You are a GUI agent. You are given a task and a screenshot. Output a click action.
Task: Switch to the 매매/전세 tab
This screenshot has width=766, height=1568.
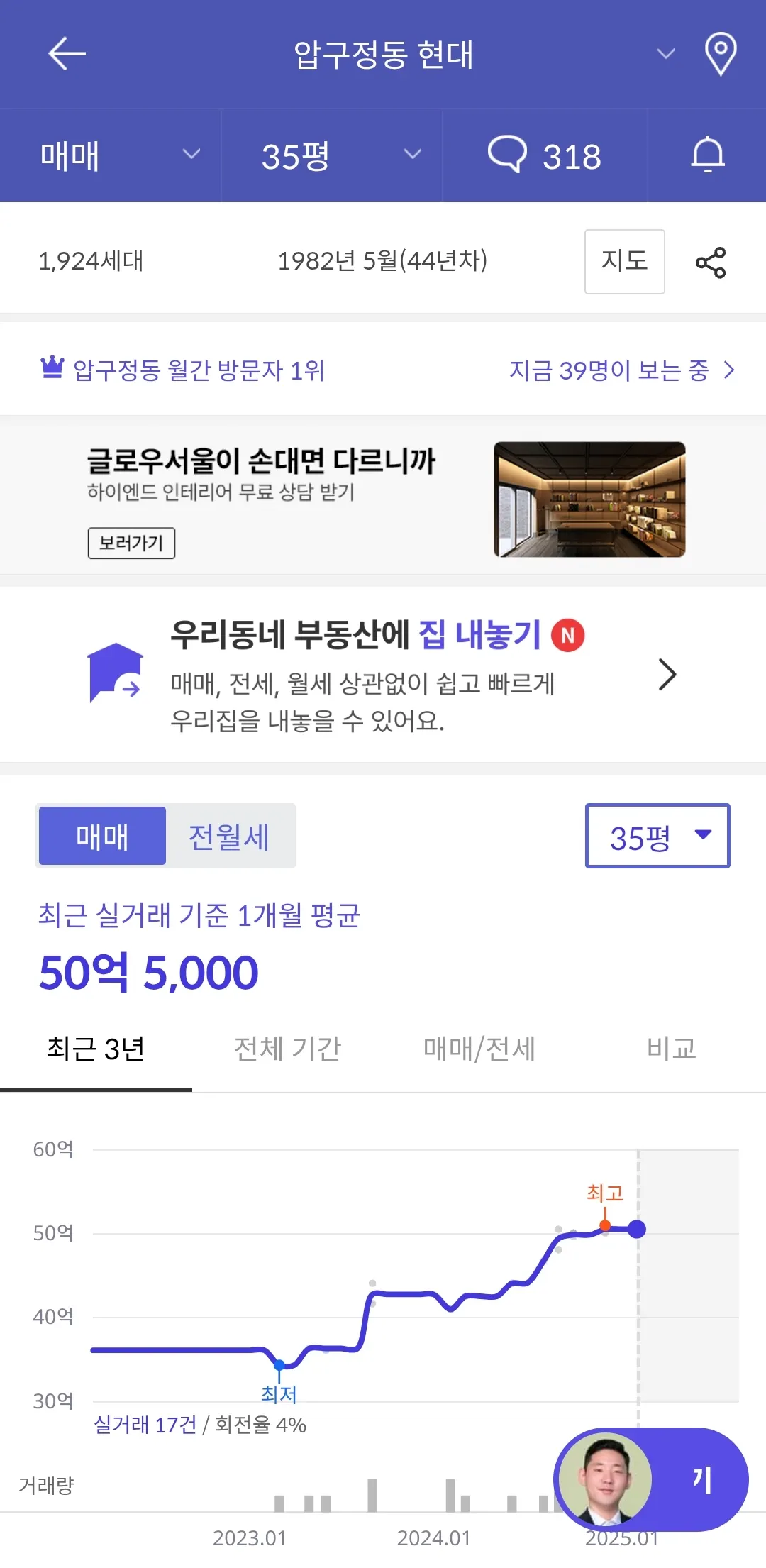click(479, 1049)
